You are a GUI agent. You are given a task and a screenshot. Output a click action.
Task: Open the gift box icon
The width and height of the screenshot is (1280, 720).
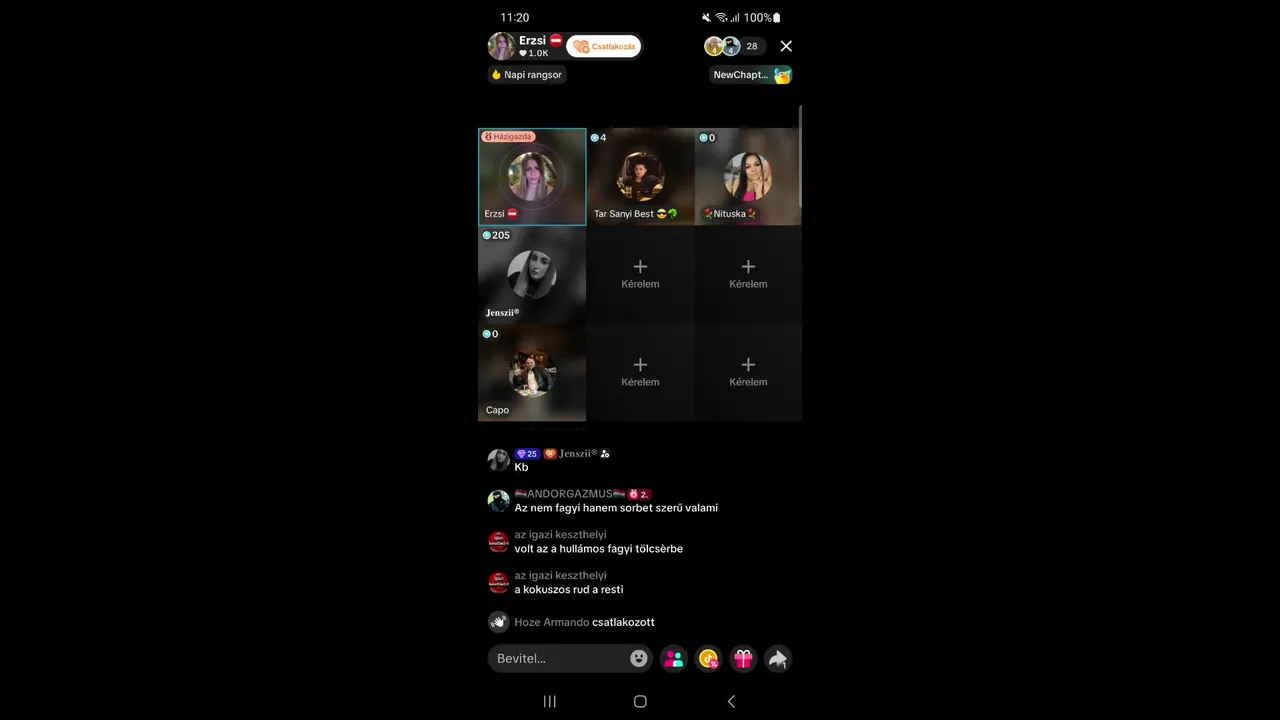click(x=743, y=658)
